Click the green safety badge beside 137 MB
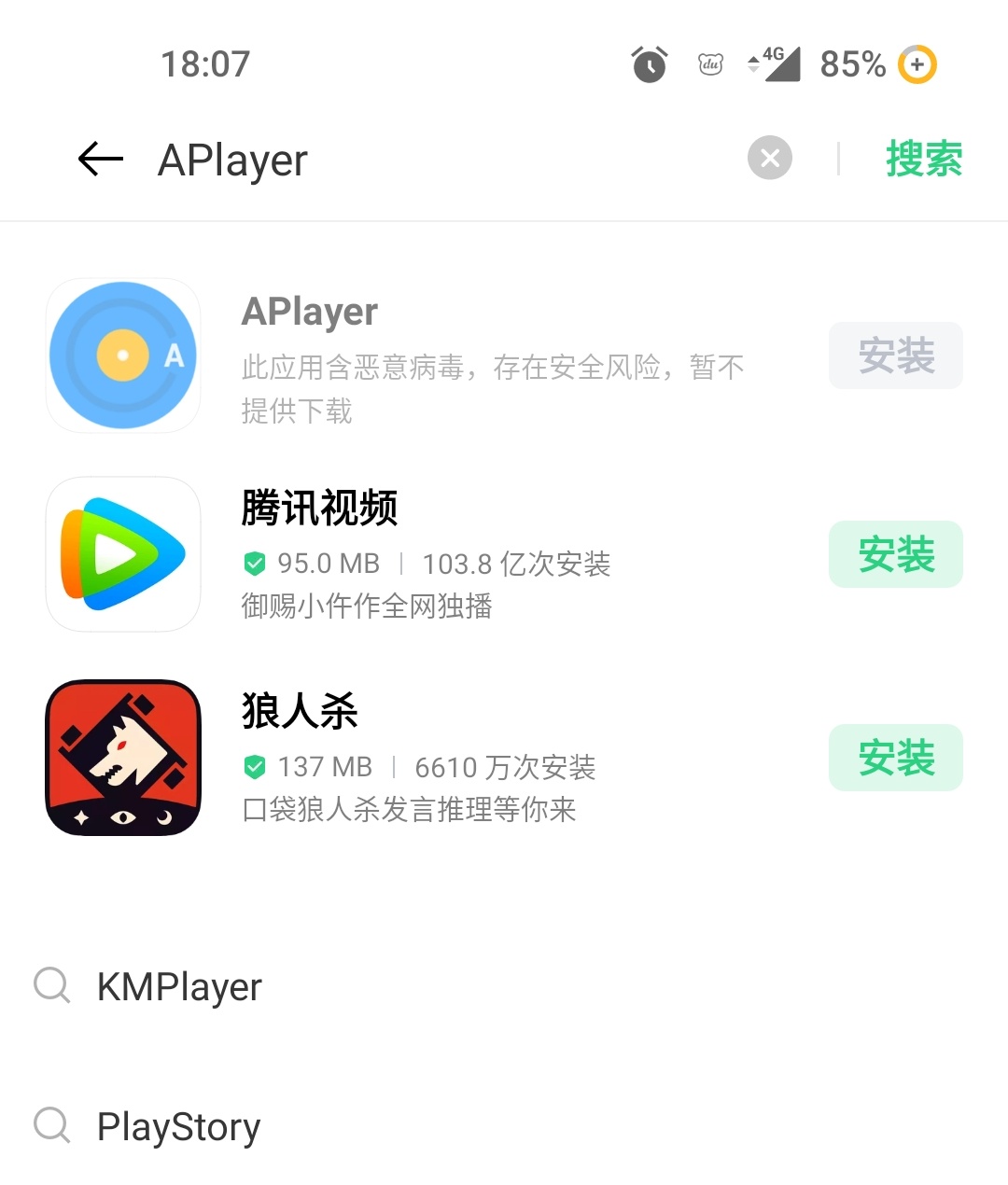The width and height of the screenshot is (1008, 1185). tap(253, 766)
